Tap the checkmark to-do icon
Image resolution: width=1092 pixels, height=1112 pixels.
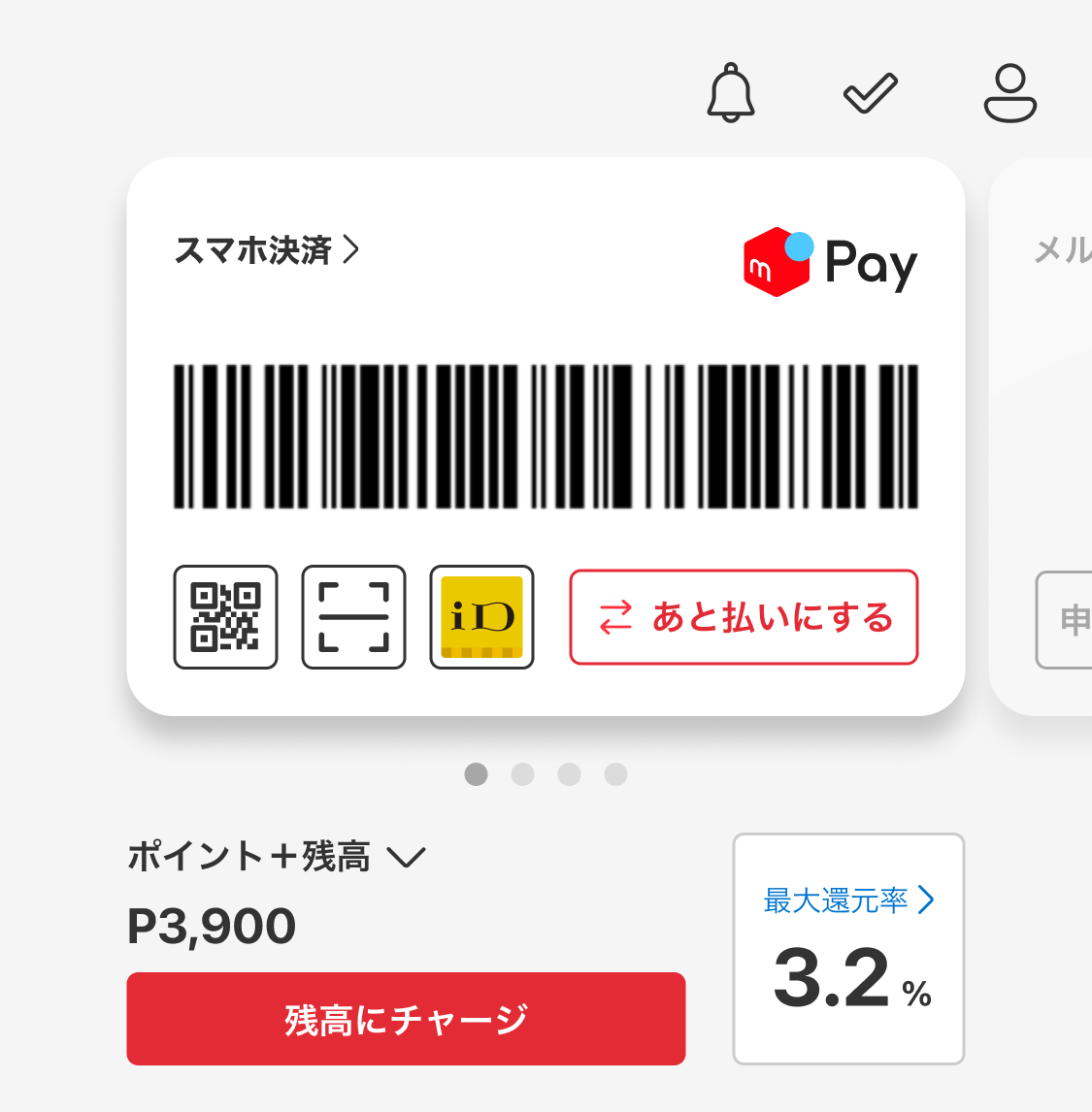870,90
